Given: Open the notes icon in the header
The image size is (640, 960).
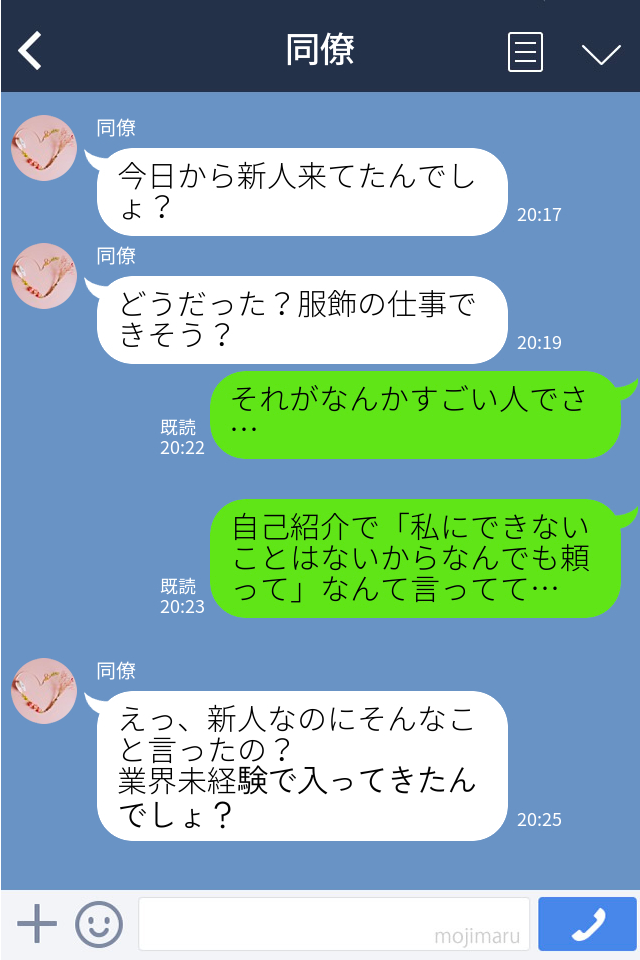Looking at the screenshot, I should pos(525,52).
